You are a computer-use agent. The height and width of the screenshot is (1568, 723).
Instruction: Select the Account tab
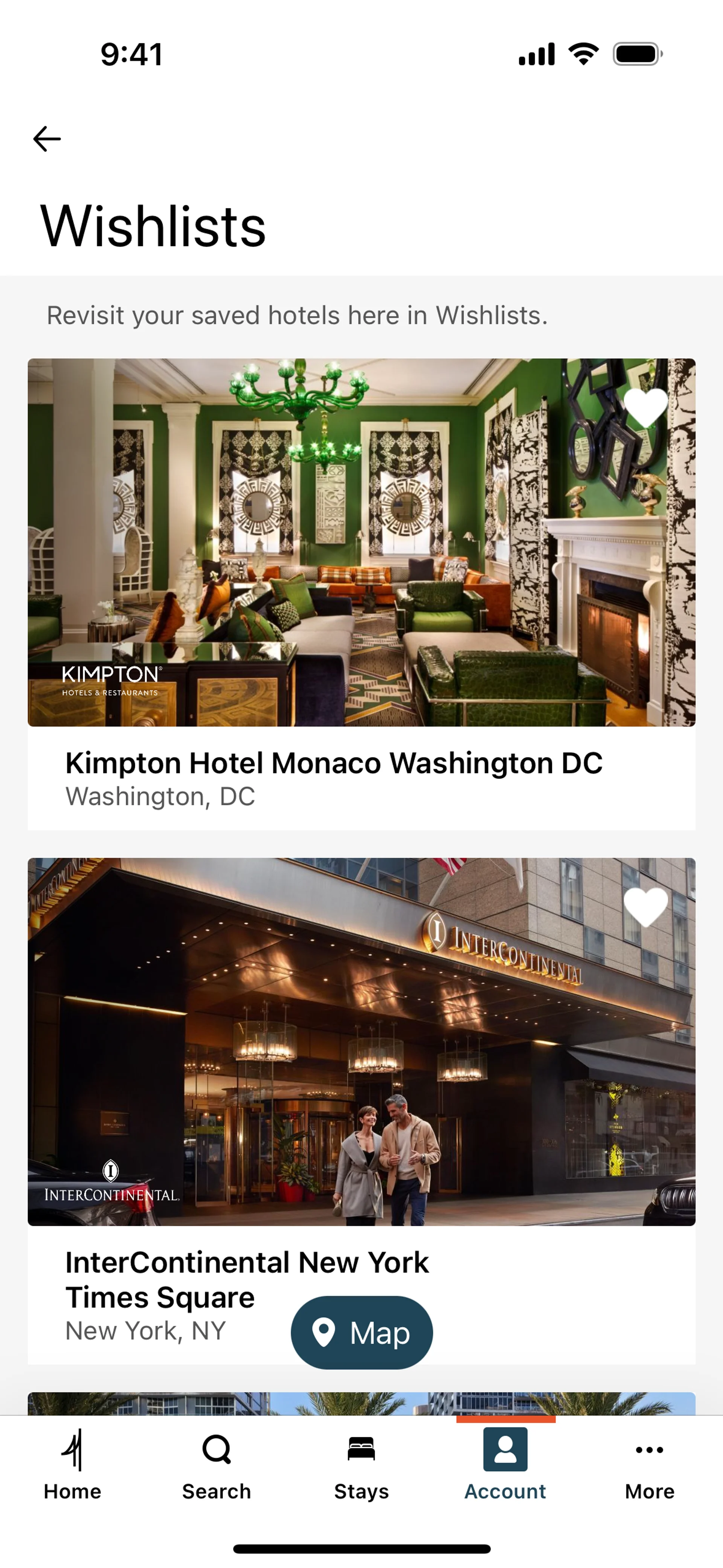point(505,1466)
